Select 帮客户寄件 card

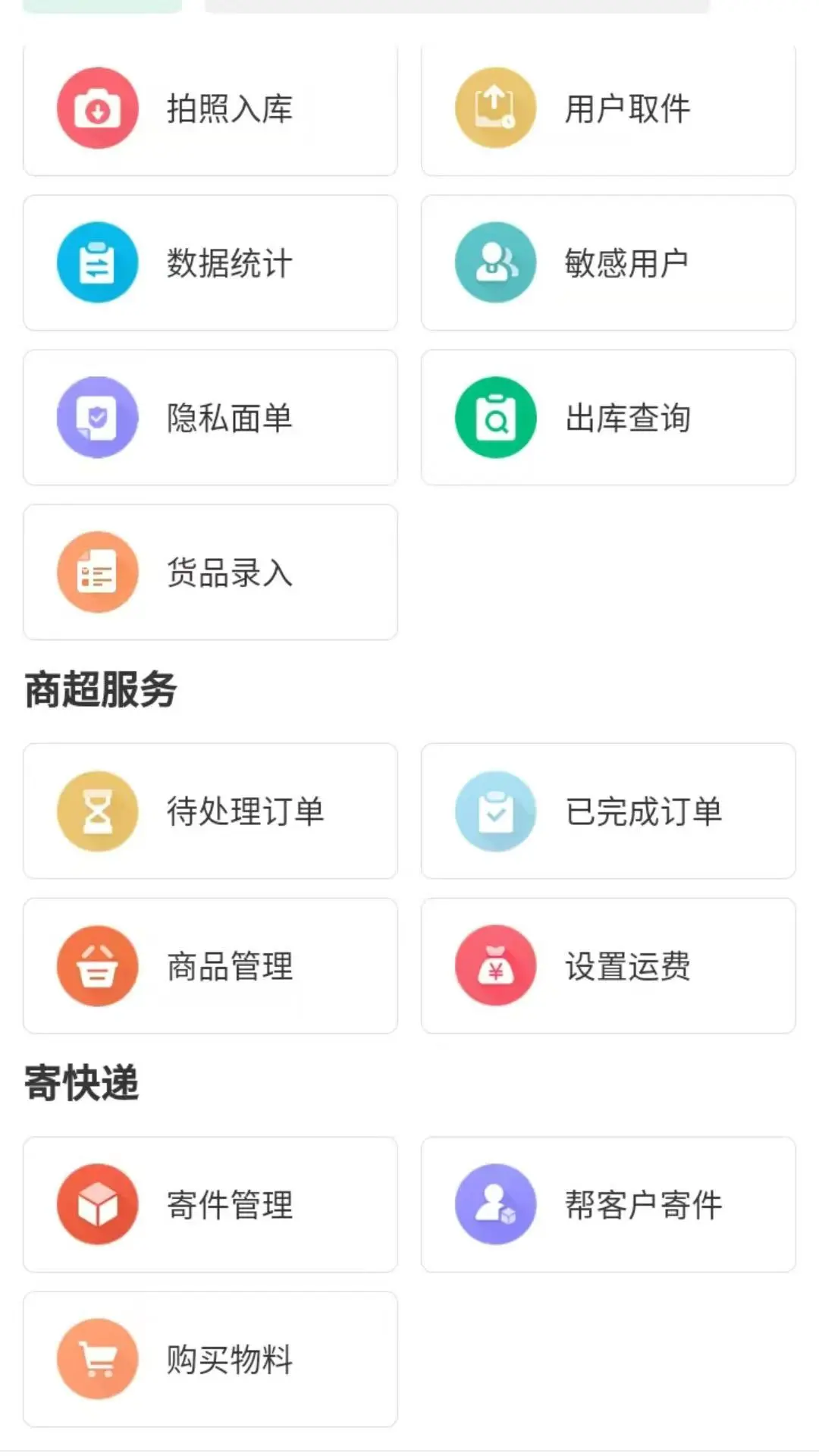608,1205
